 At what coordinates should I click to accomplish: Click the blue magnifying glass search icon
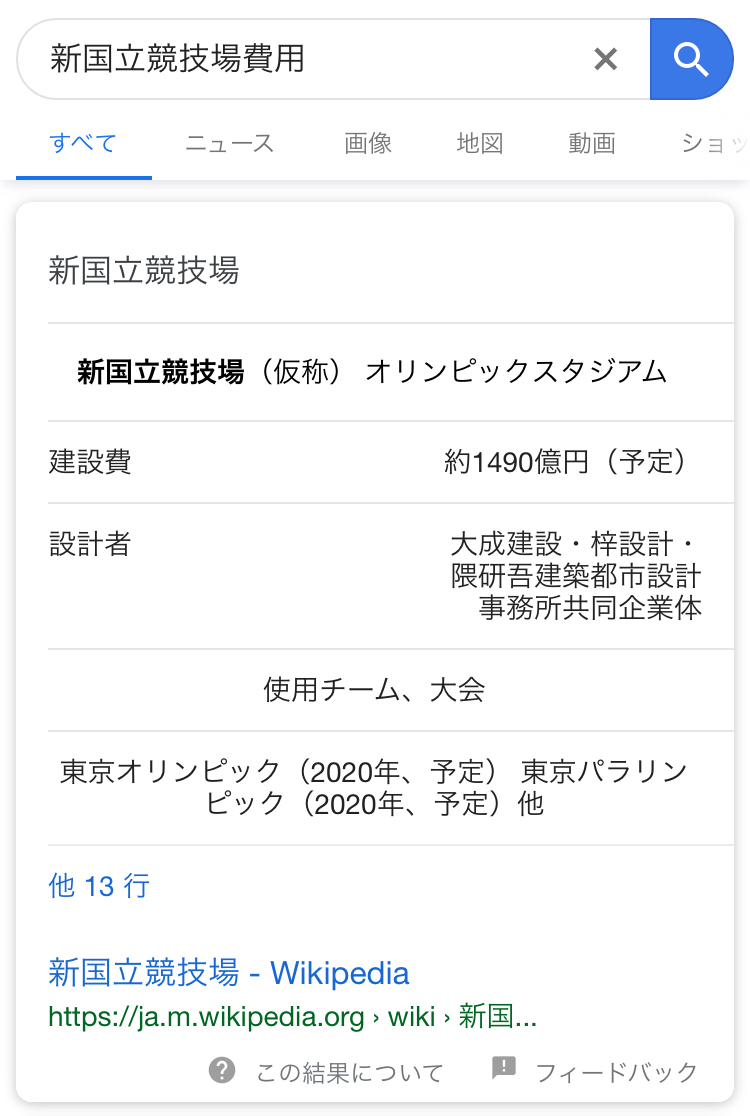pyautogui.click(x=692, y=59)
